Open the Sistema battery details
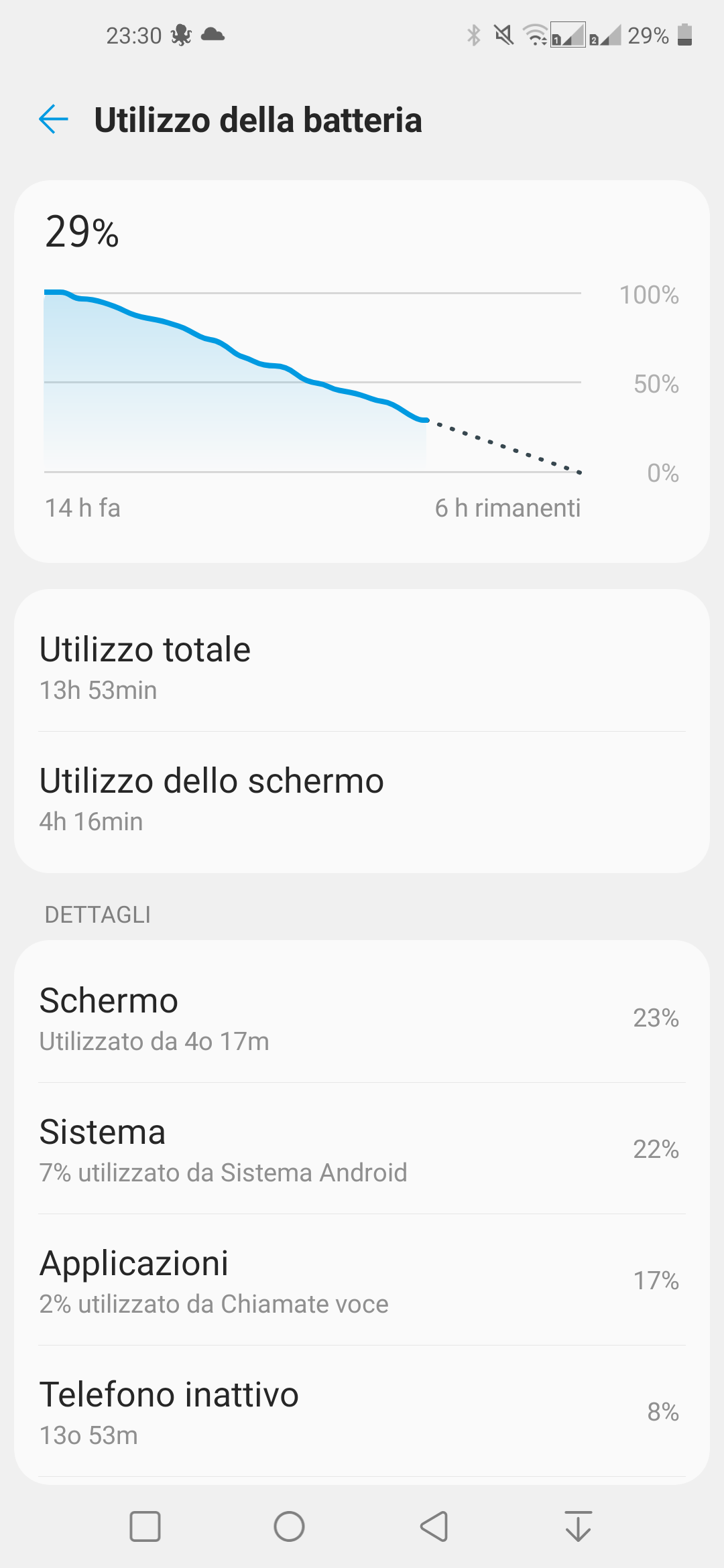This screenshot has width=724, height=1568. point(362,1149)
